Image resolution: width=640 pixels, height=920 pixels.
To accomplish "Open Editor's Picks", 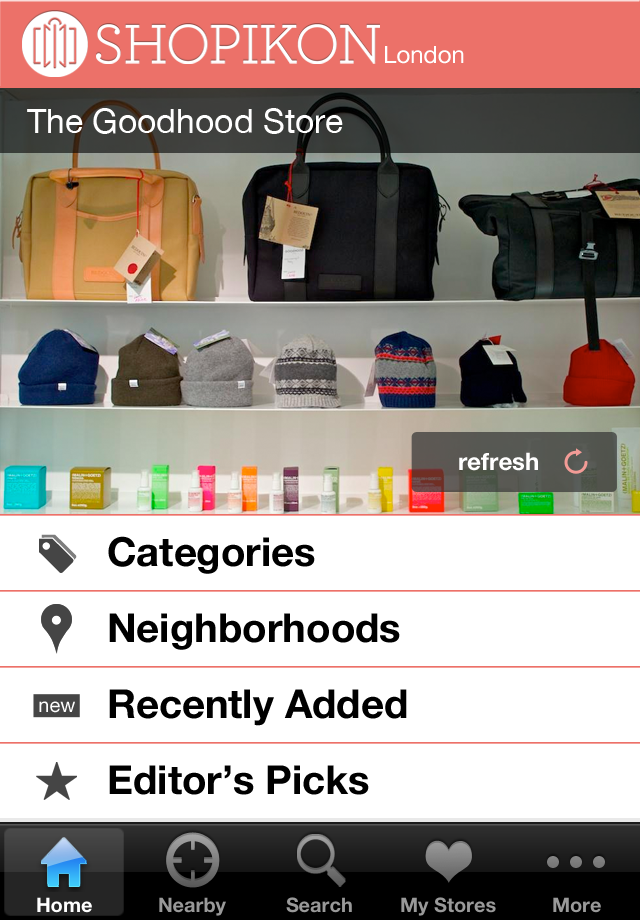I will pos(320,781).
